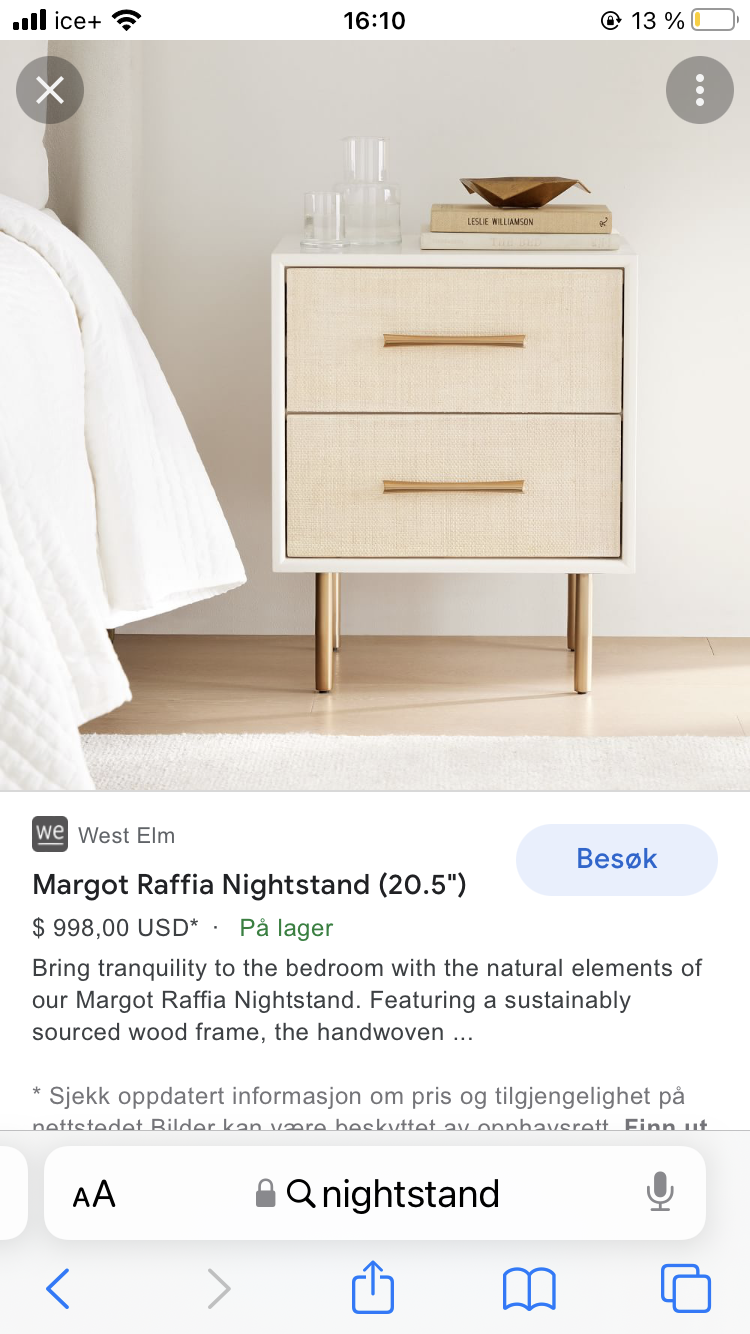The height and width of the screenshot is (1334, 750).
Task: Show all open tabs
Action: tap(686, 1288)
